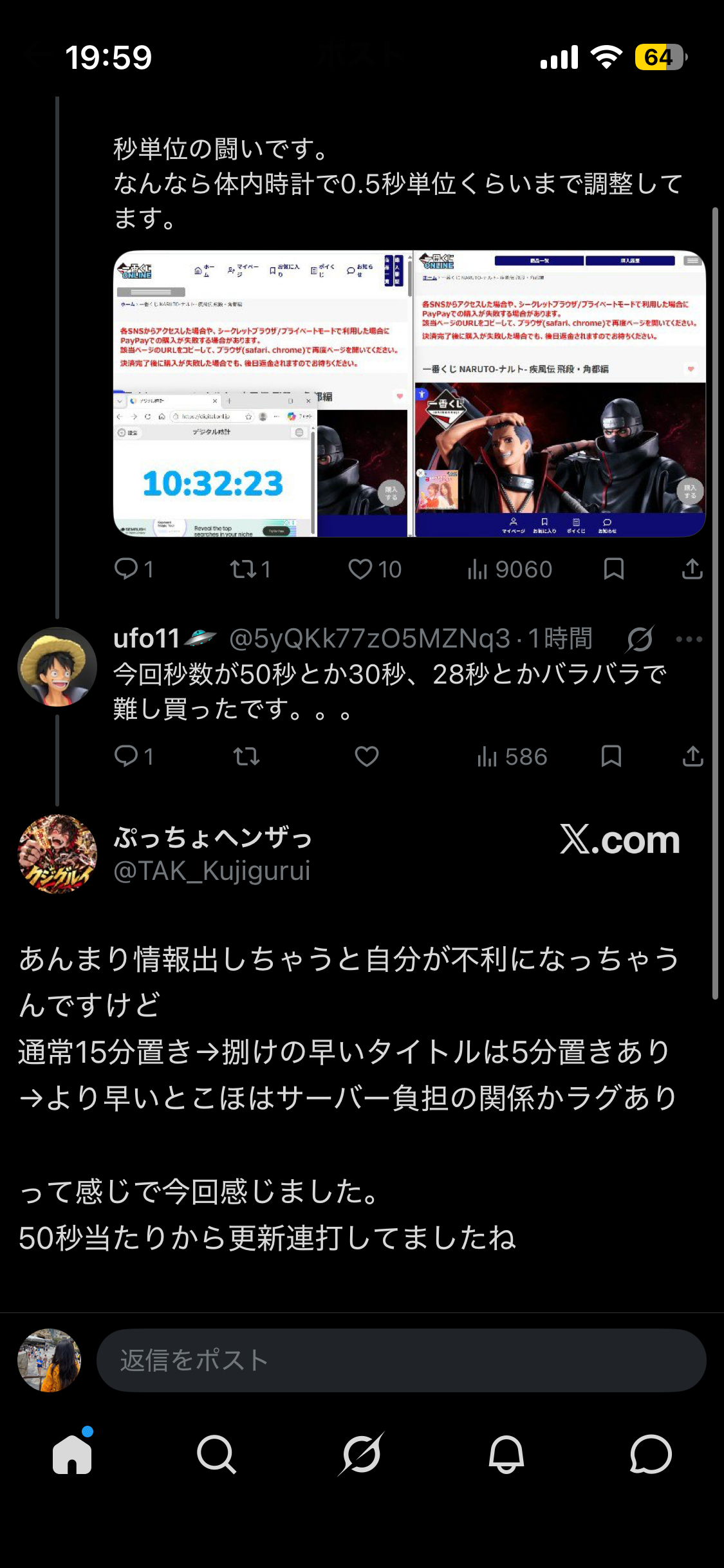
Task: Open the left attached screenshot with the clock
Action: coord(263,393)
